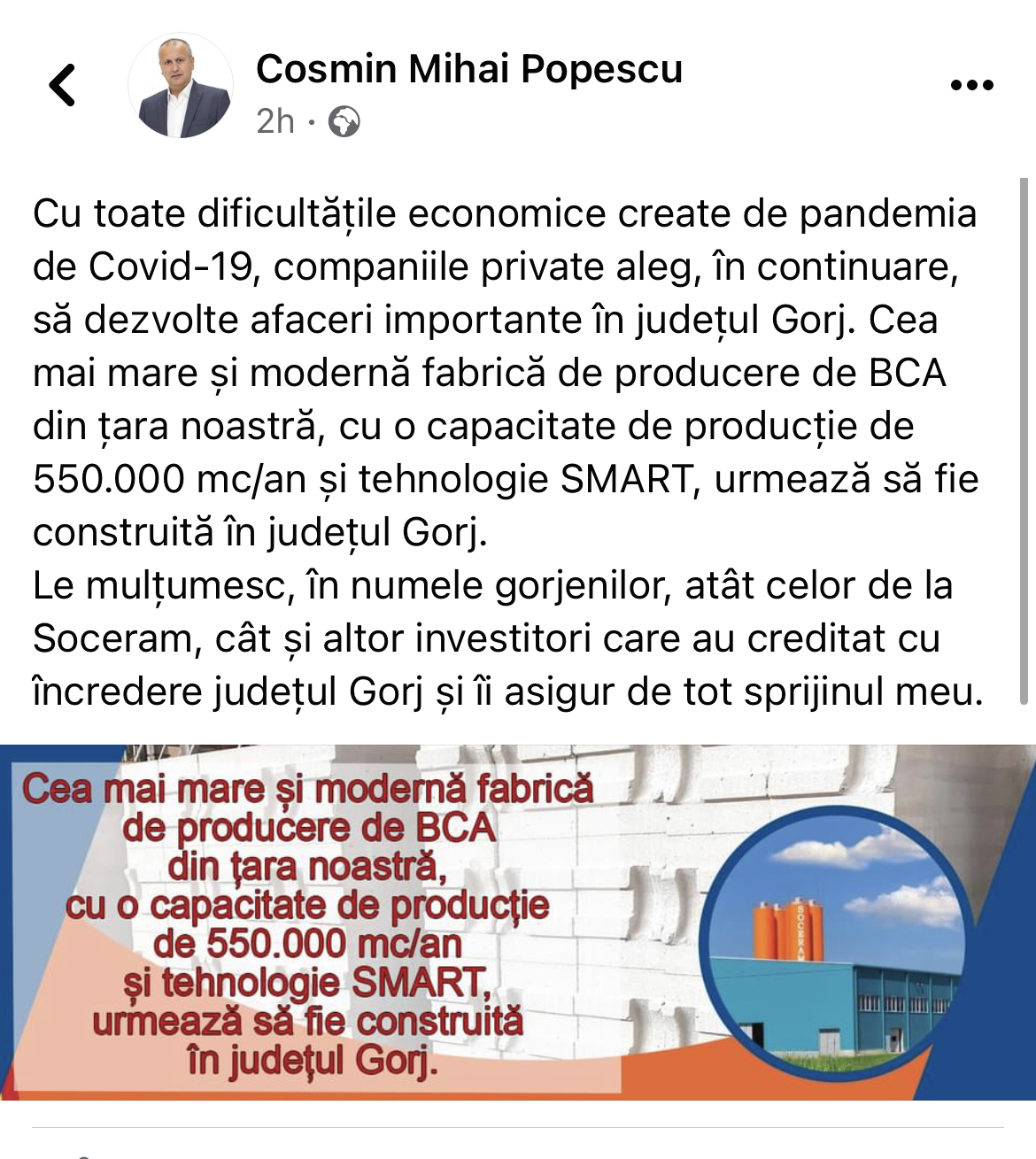Viewport: 1036px width, 1159px height.
Task: Open the post's three-dot options menu
Action: pyautogui.click(x=971, y=86)
